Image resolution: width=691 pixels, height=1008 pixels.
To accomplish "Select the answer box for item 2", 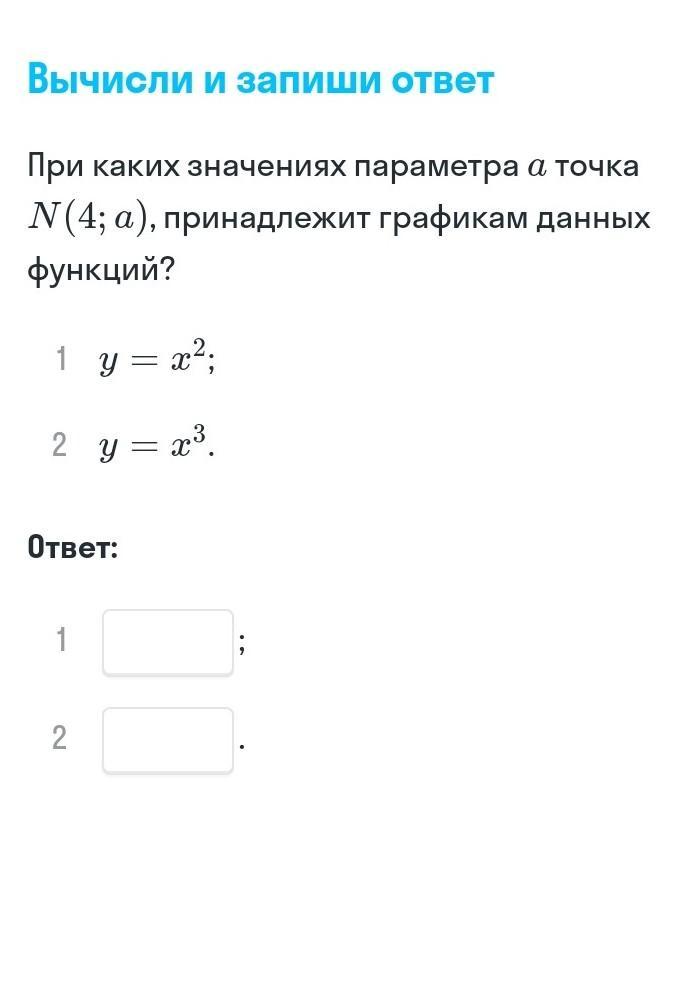I will (x=168, y=740).
